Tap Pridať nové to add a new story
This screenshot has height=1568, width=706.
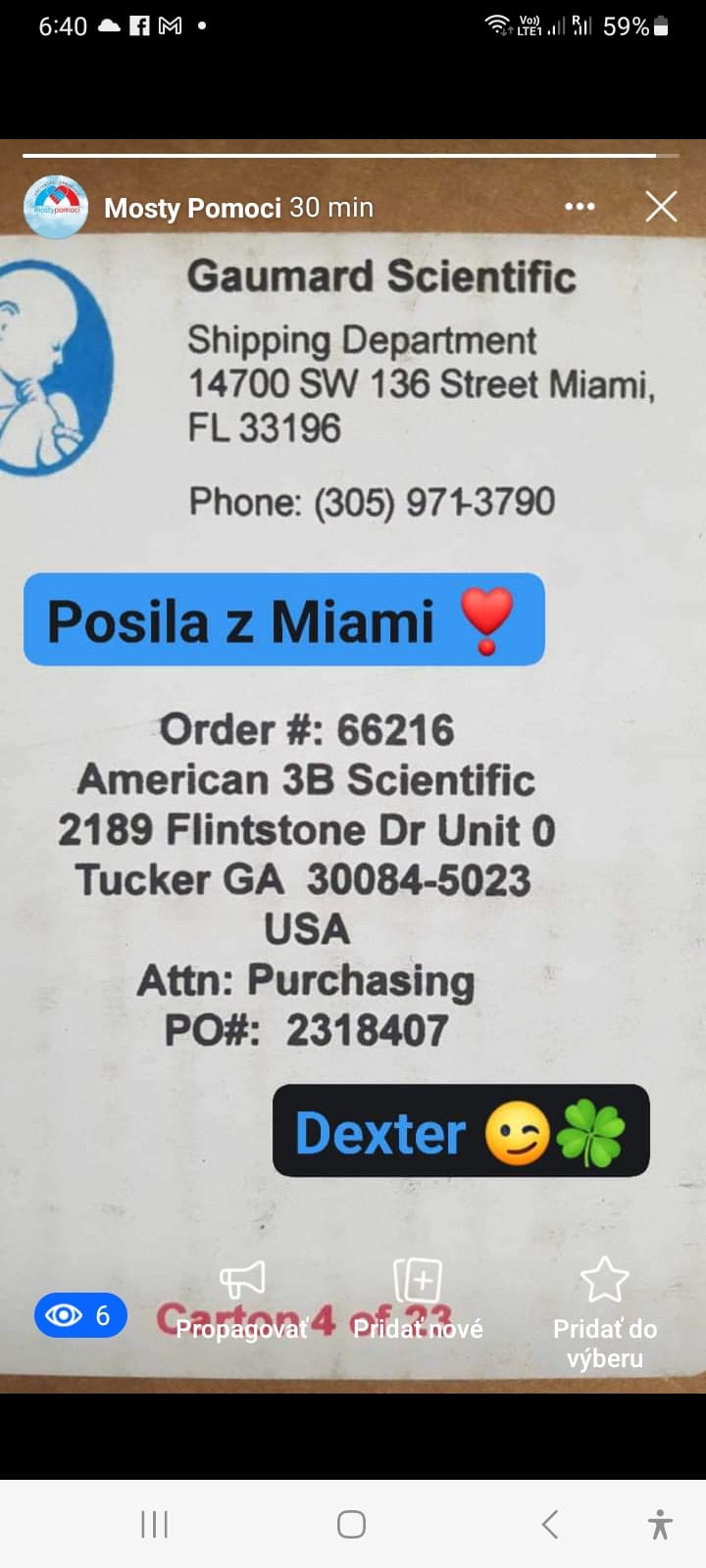pos(418,1299)
